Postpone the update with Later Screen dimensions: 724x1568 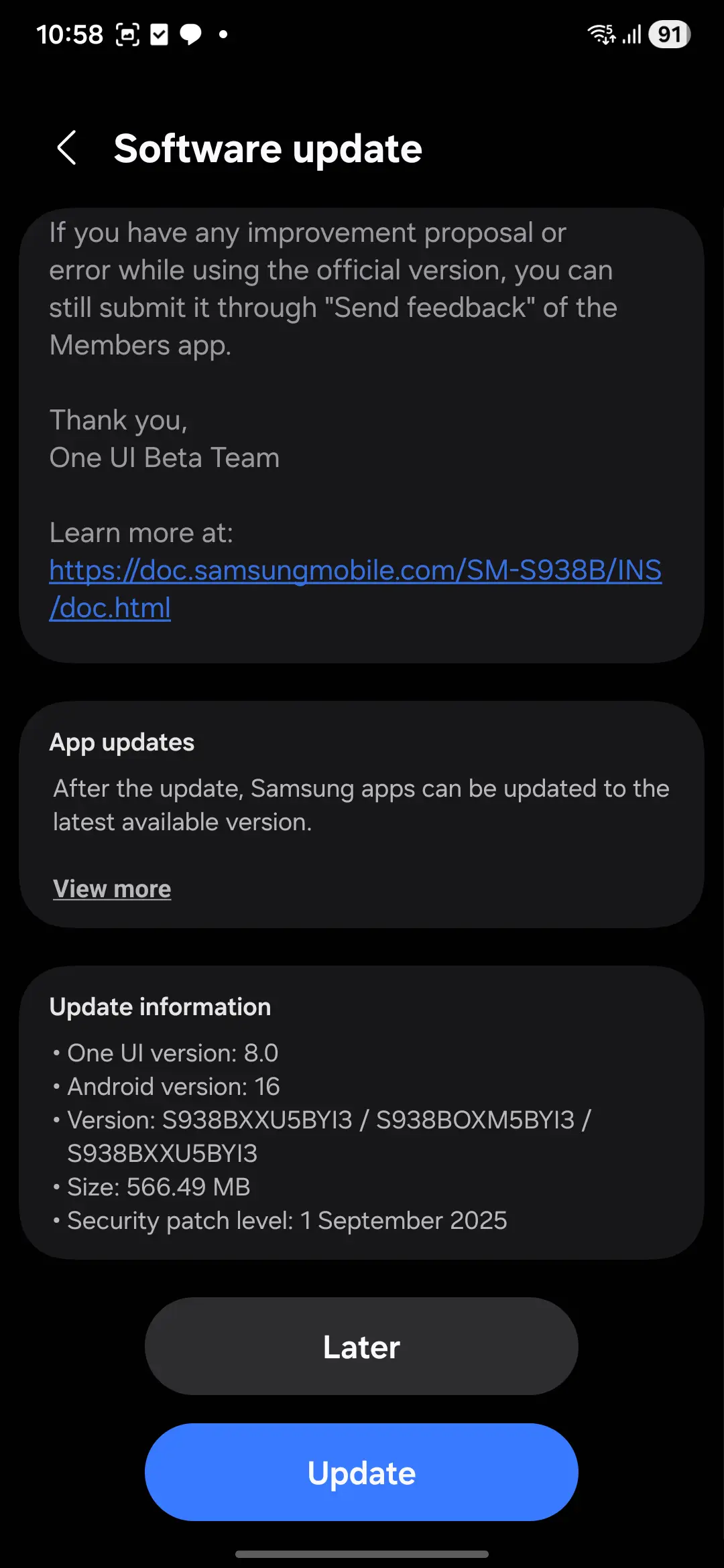361,1346
